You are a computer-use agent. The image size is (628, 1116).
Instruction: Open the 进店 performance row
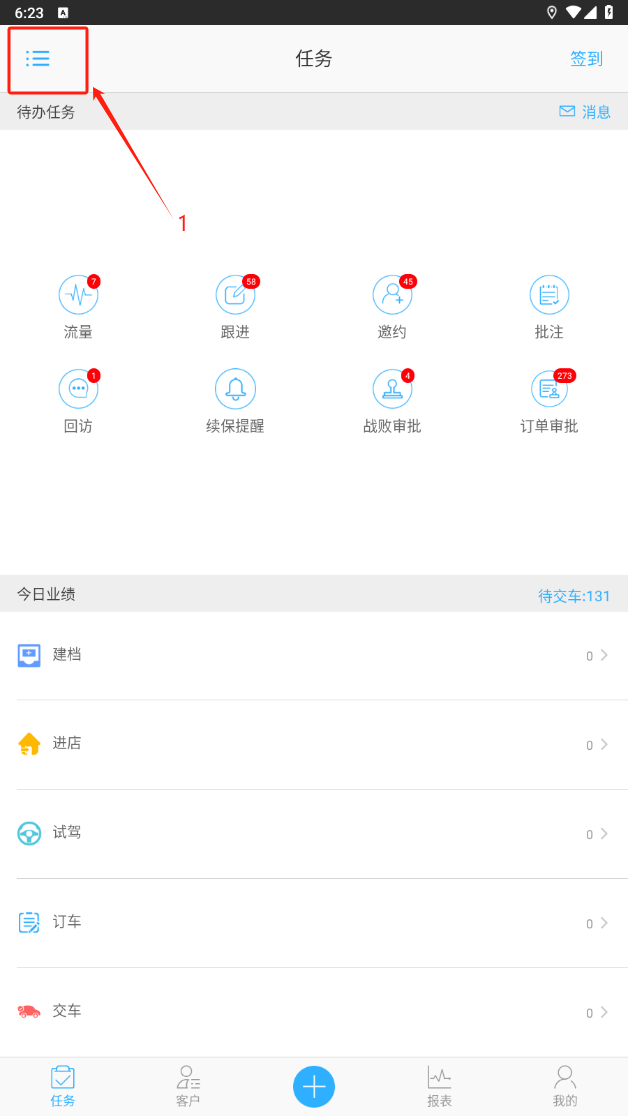(x=314, y=744)
